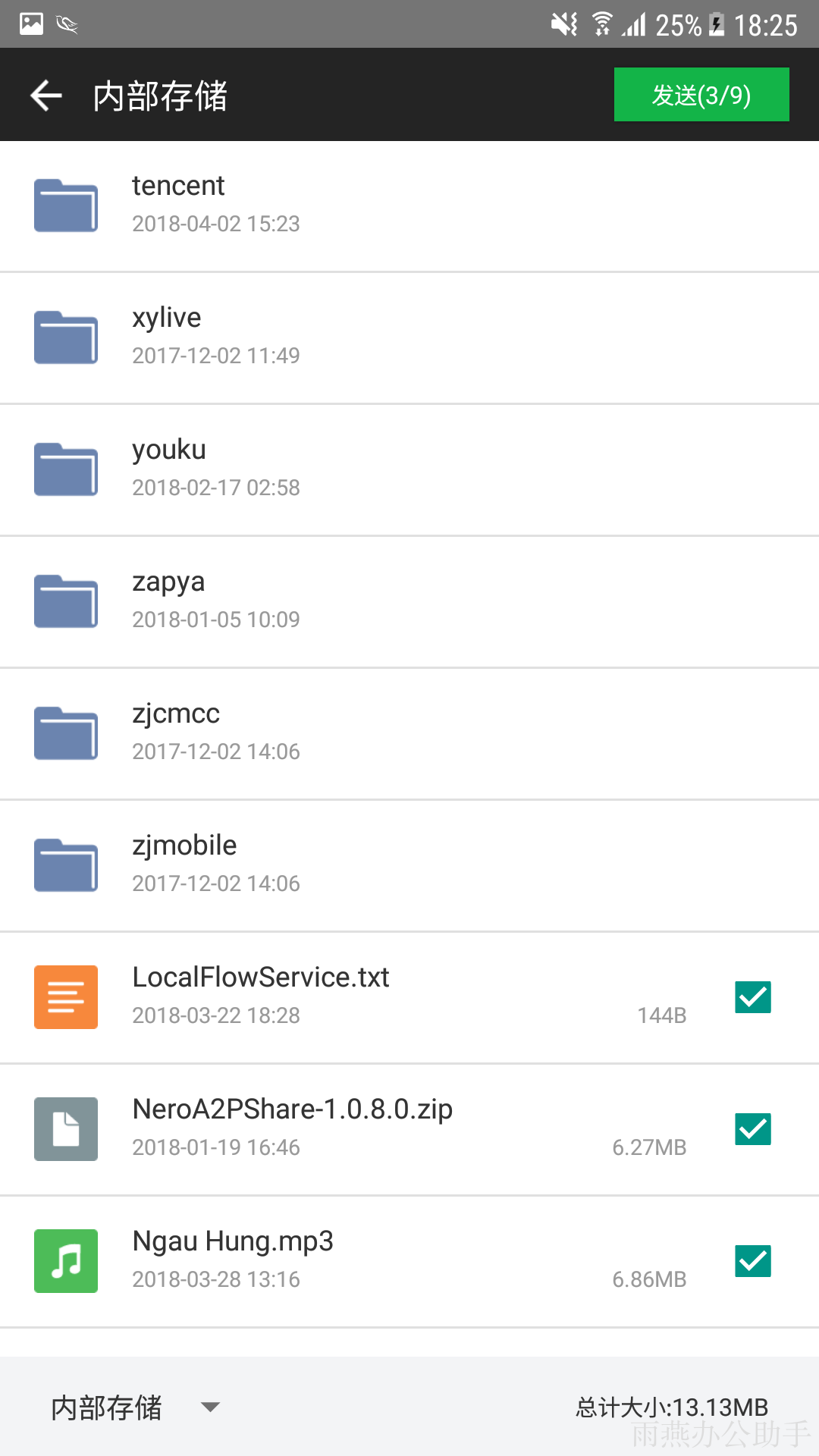This screenshot has width=819, height=1456.
Task: Open the zapya folder
Action: tap(409, 602)
